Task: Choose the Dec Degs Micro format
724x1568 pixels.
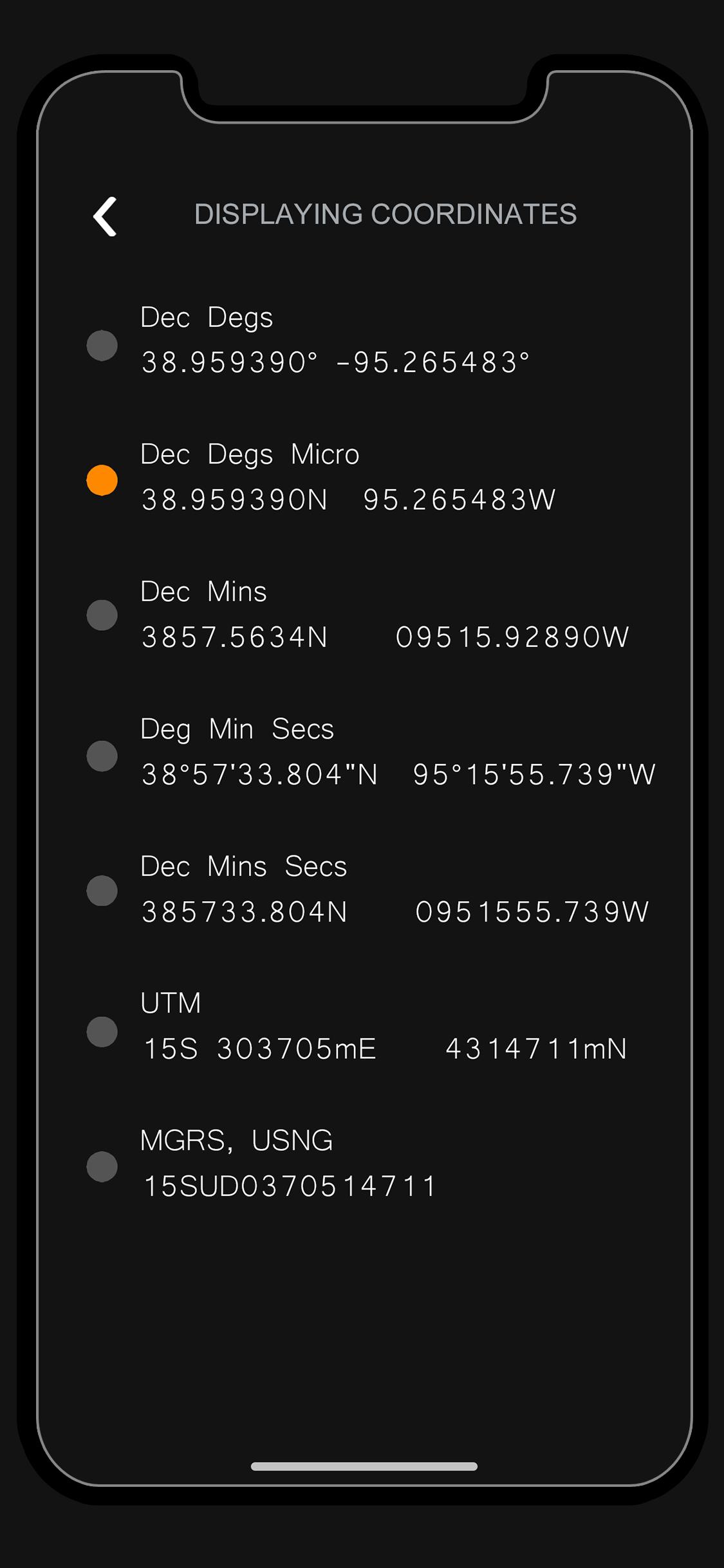Action: [102, 480]
